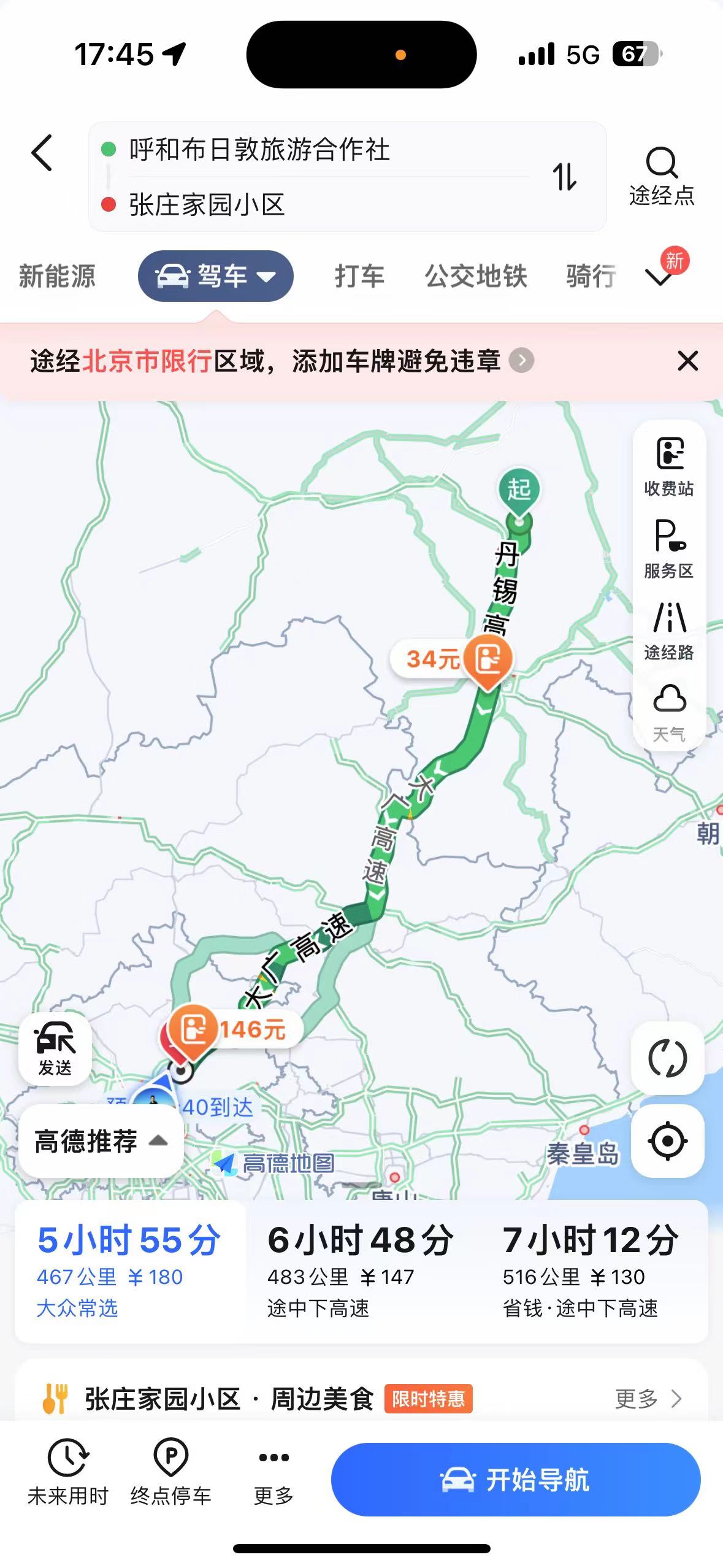The height and width of the screenshot is (1568, 723).
Task: Send route to car via 发送
Action: pyautogui.click(x=54, y=1051)
